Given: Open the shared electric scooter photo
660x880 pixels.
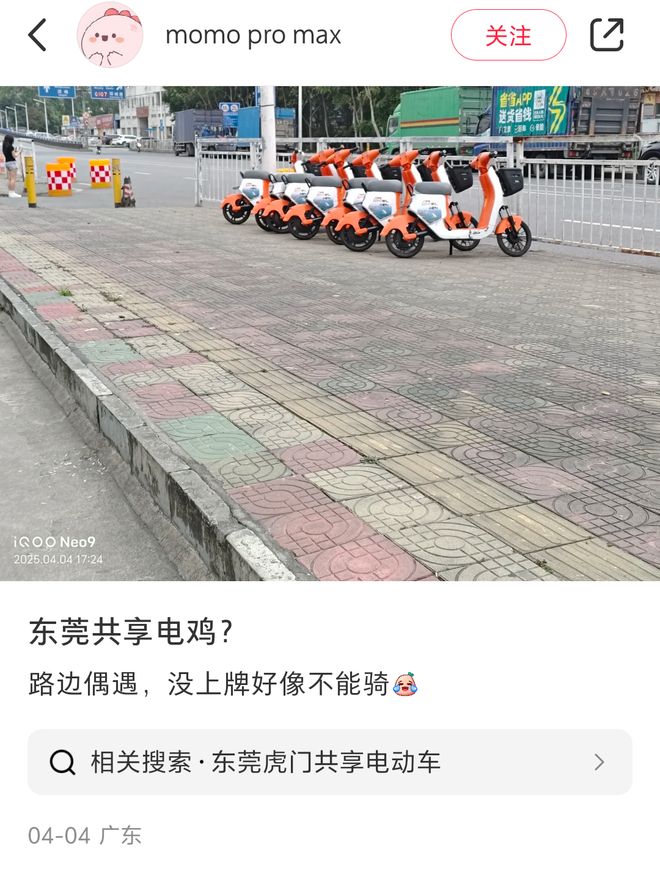Looking at the screenshot, I should coord(330,332).
